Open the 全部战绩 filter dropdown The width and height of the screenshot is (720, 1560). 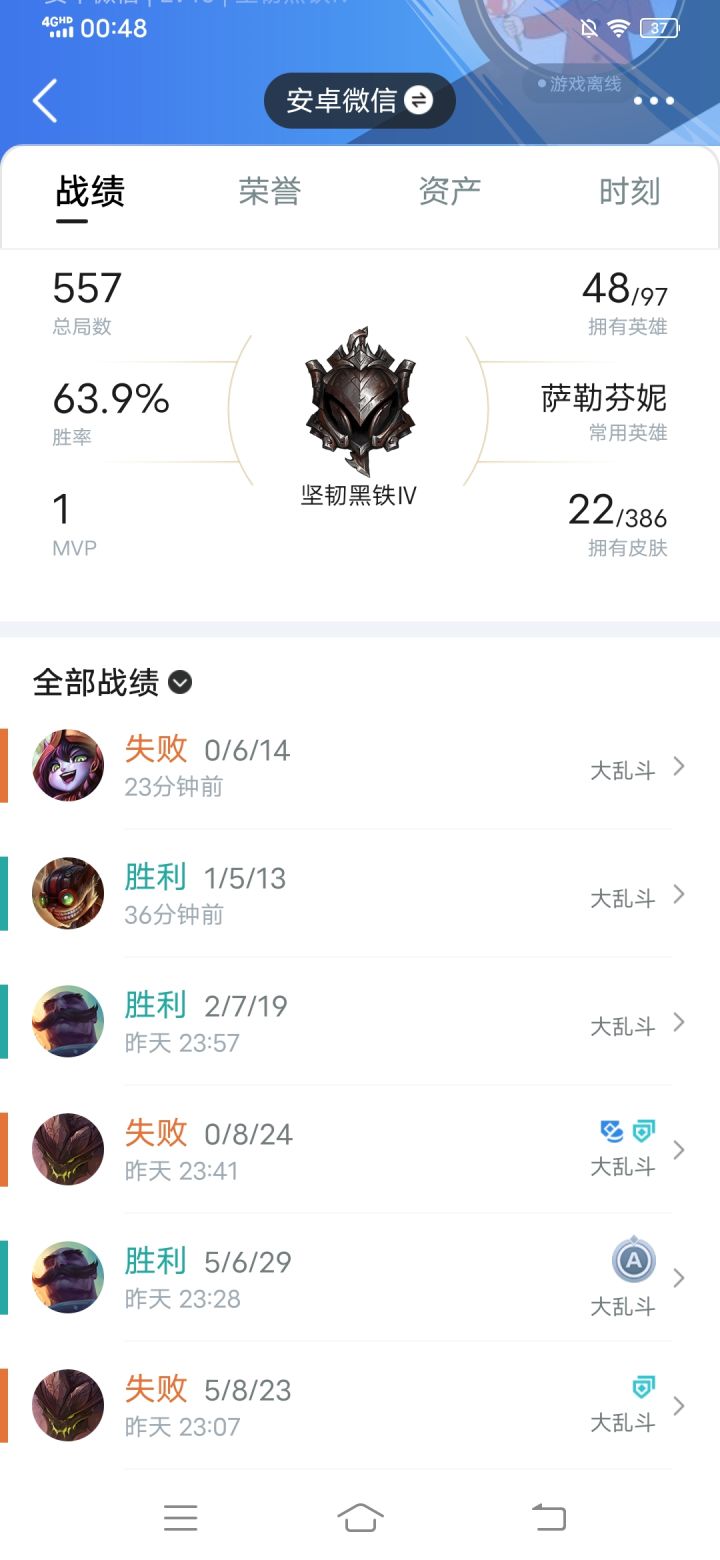tap(180, 682)
